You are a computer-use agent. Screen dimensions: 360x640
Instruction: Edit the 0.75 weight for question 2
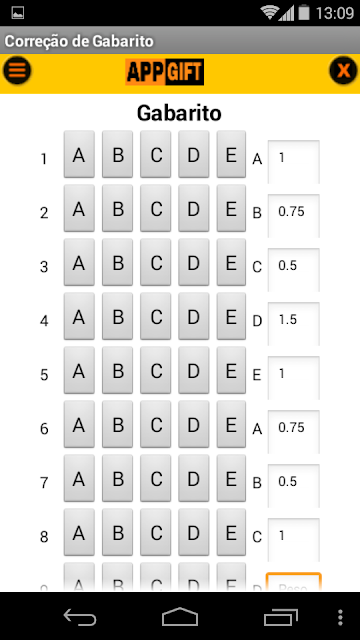coord(293,216)
